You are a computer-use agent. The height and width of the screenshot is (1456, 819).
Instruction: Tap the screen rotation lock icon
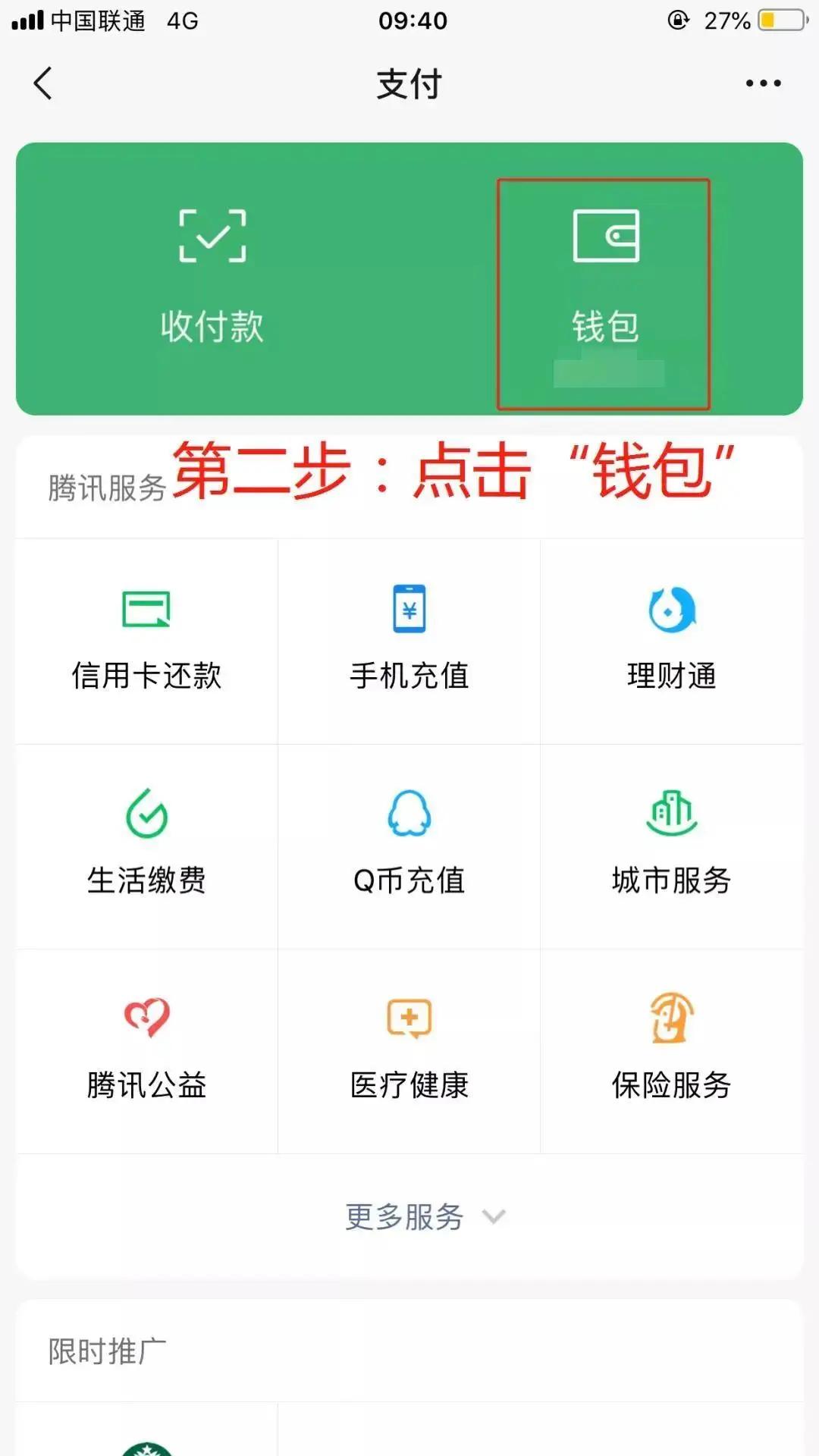(x=677, y=21)
